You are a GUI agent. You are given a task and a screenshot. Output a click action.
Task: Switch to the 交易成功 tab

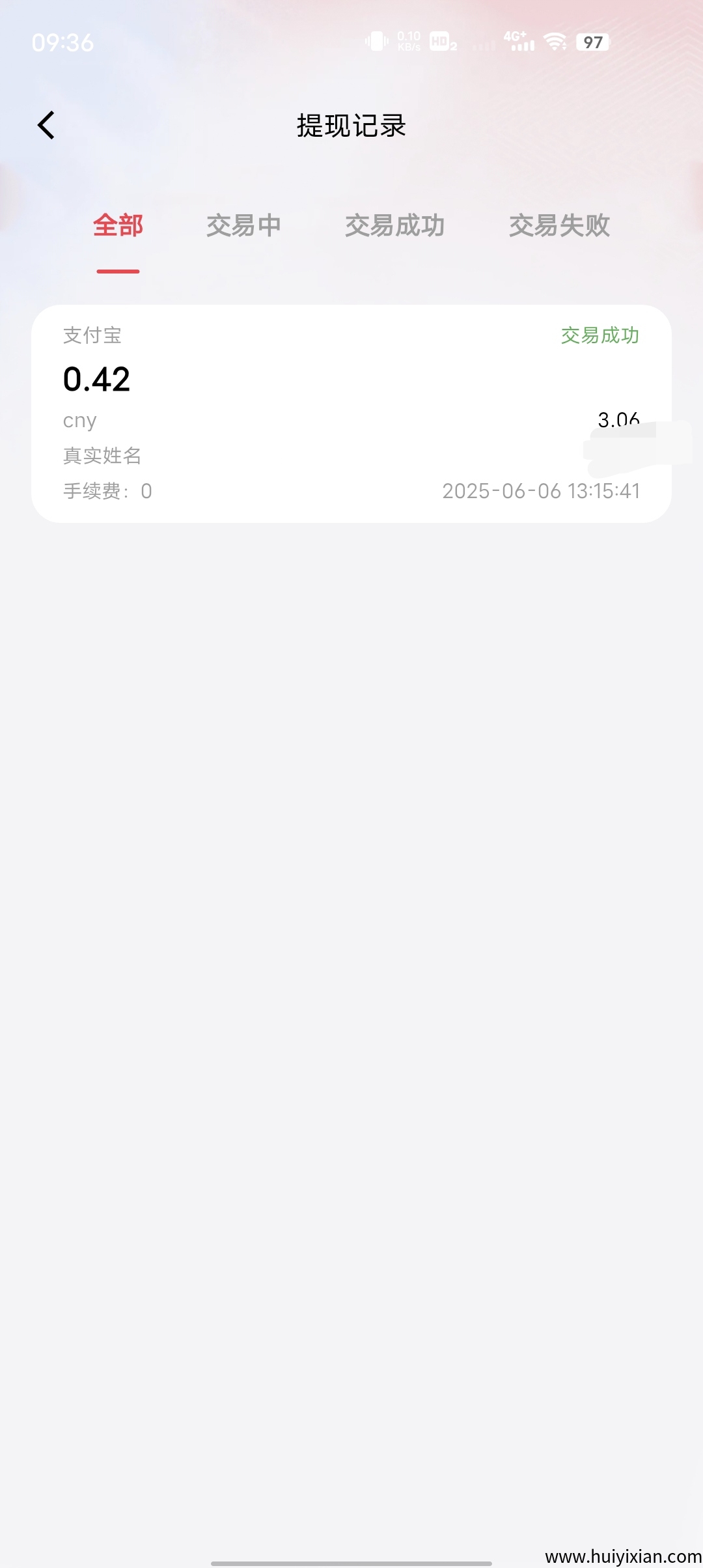395,227
